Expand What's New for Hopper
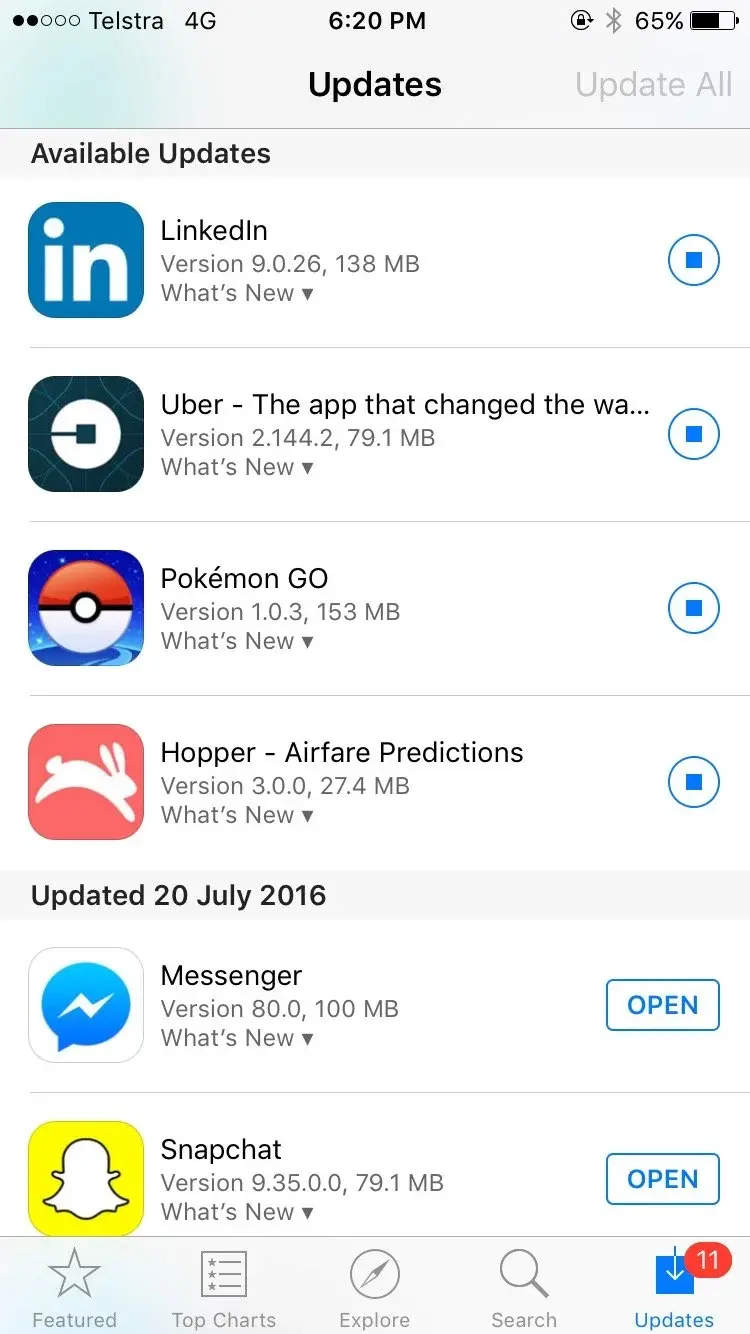This screenshot has height=1334, width=750. [237, 815]
